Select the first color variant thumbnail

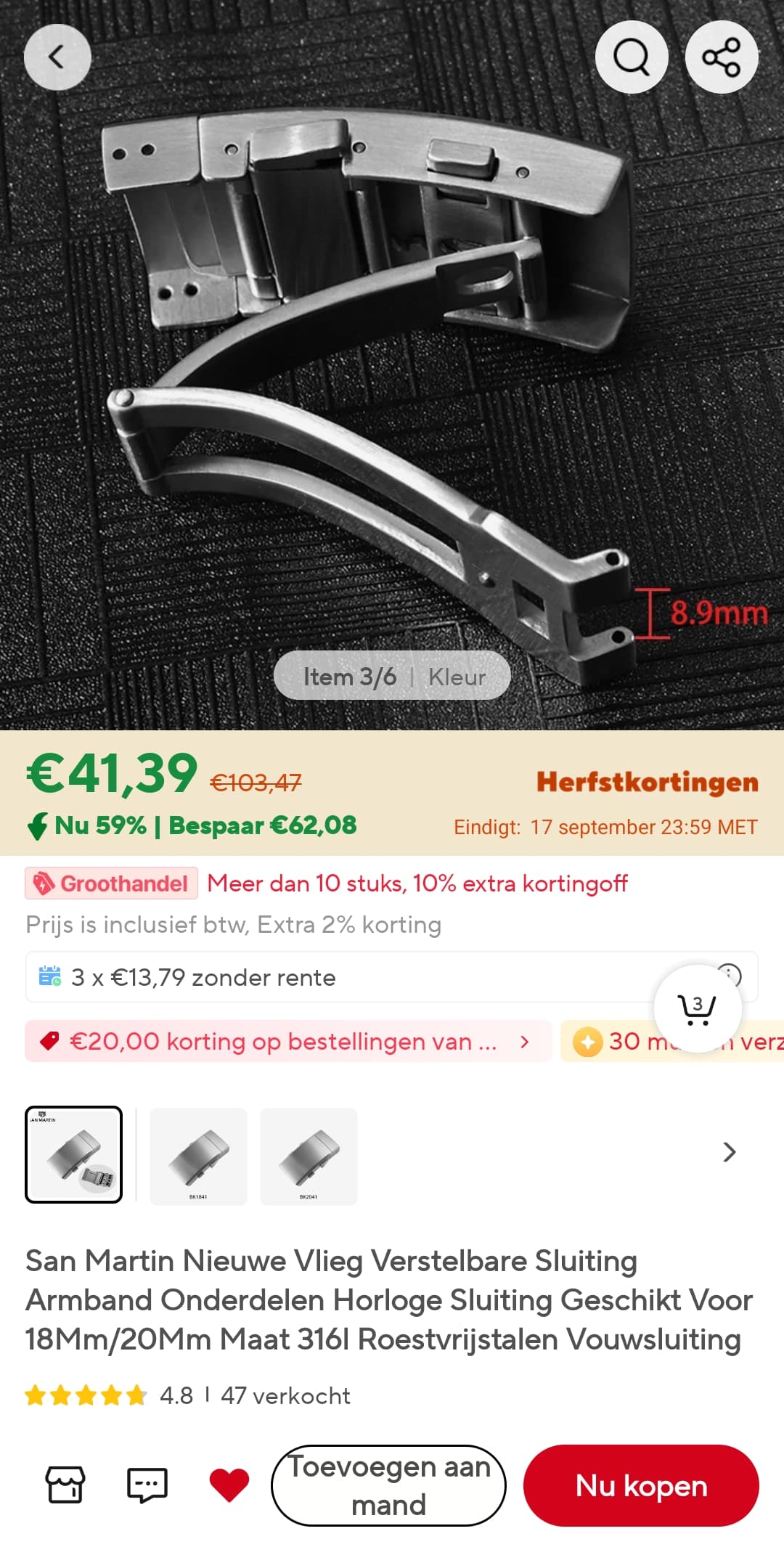coord(73,1154)
